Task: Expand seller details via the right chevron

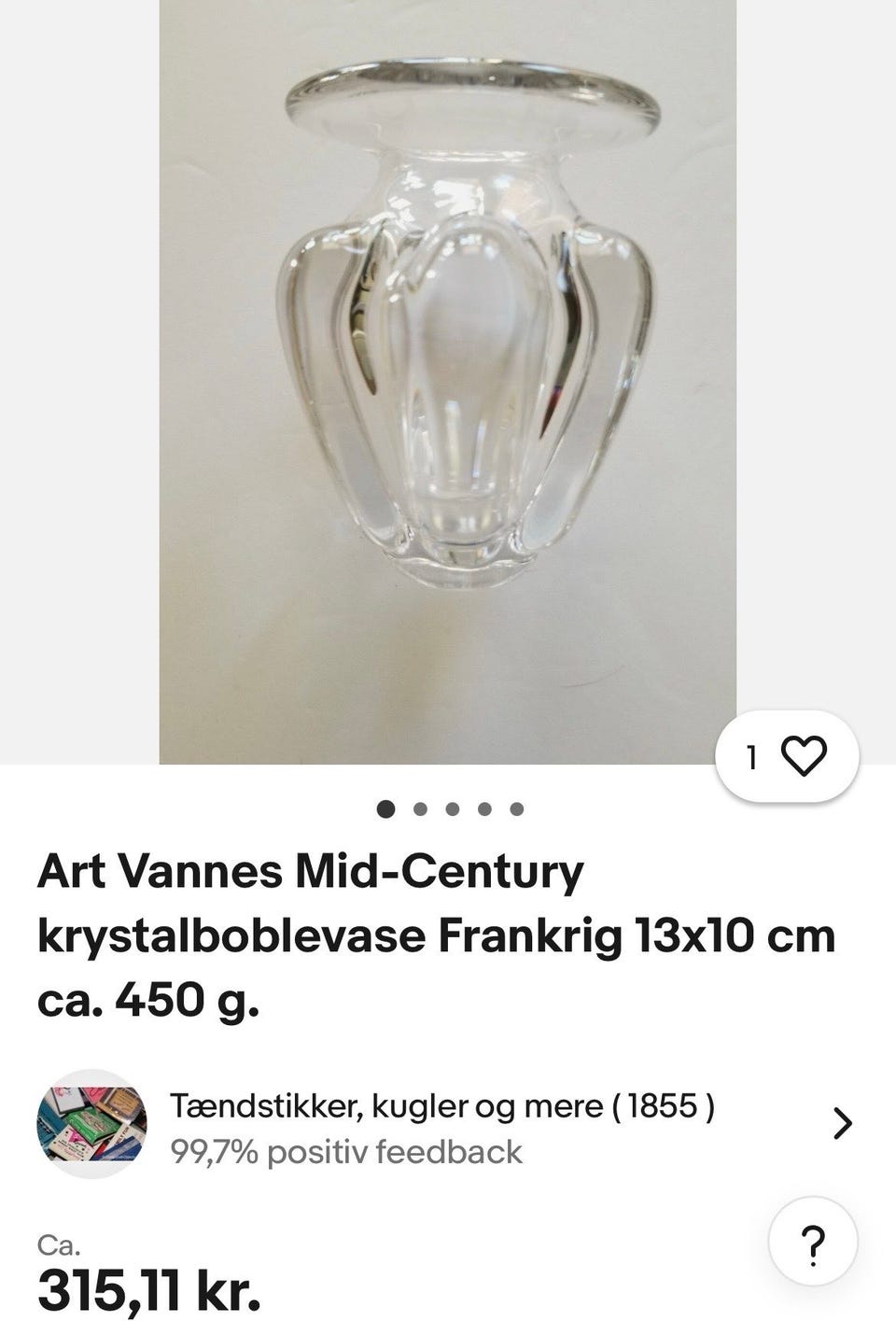Action: click(844, 1123)
